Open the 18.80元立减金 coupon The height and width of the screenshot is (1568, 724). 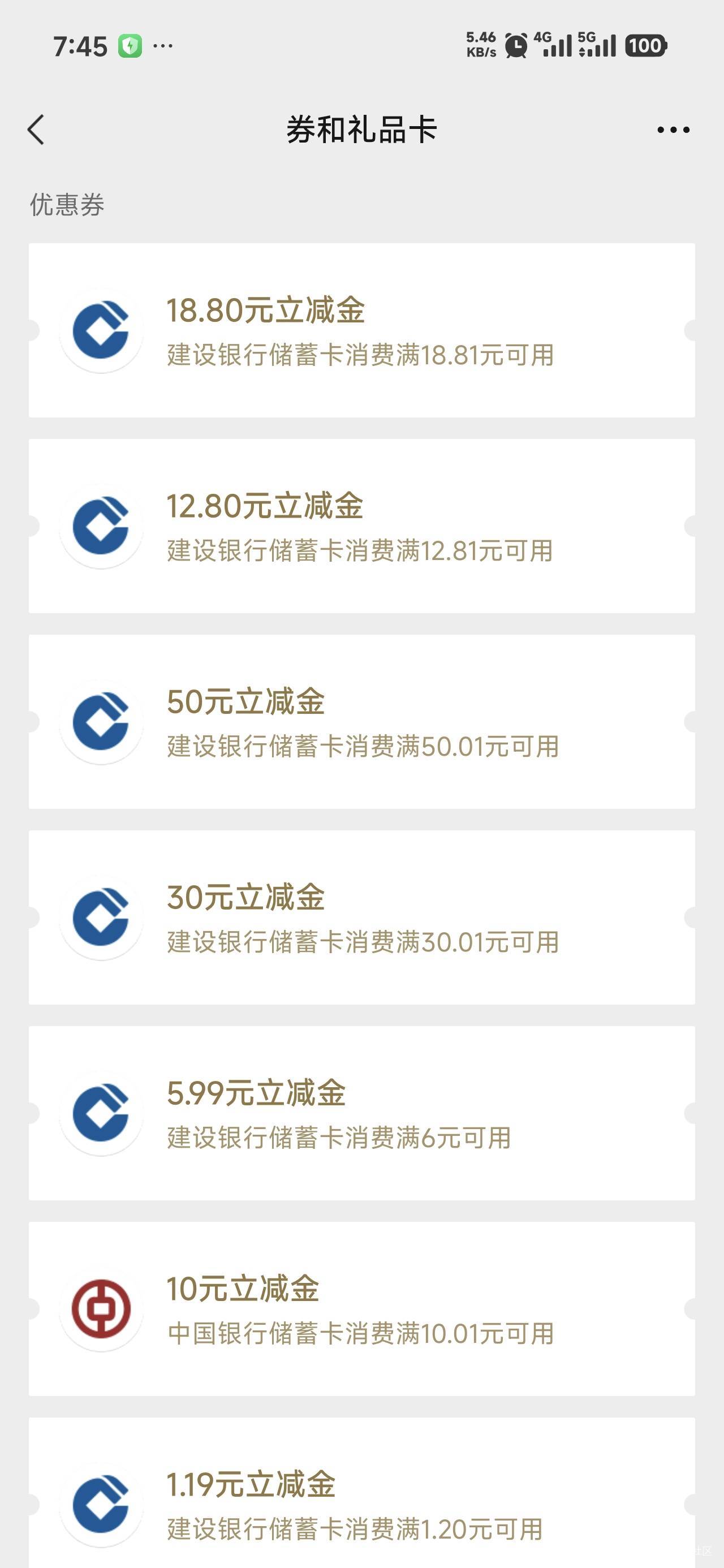tap(361, 330)
